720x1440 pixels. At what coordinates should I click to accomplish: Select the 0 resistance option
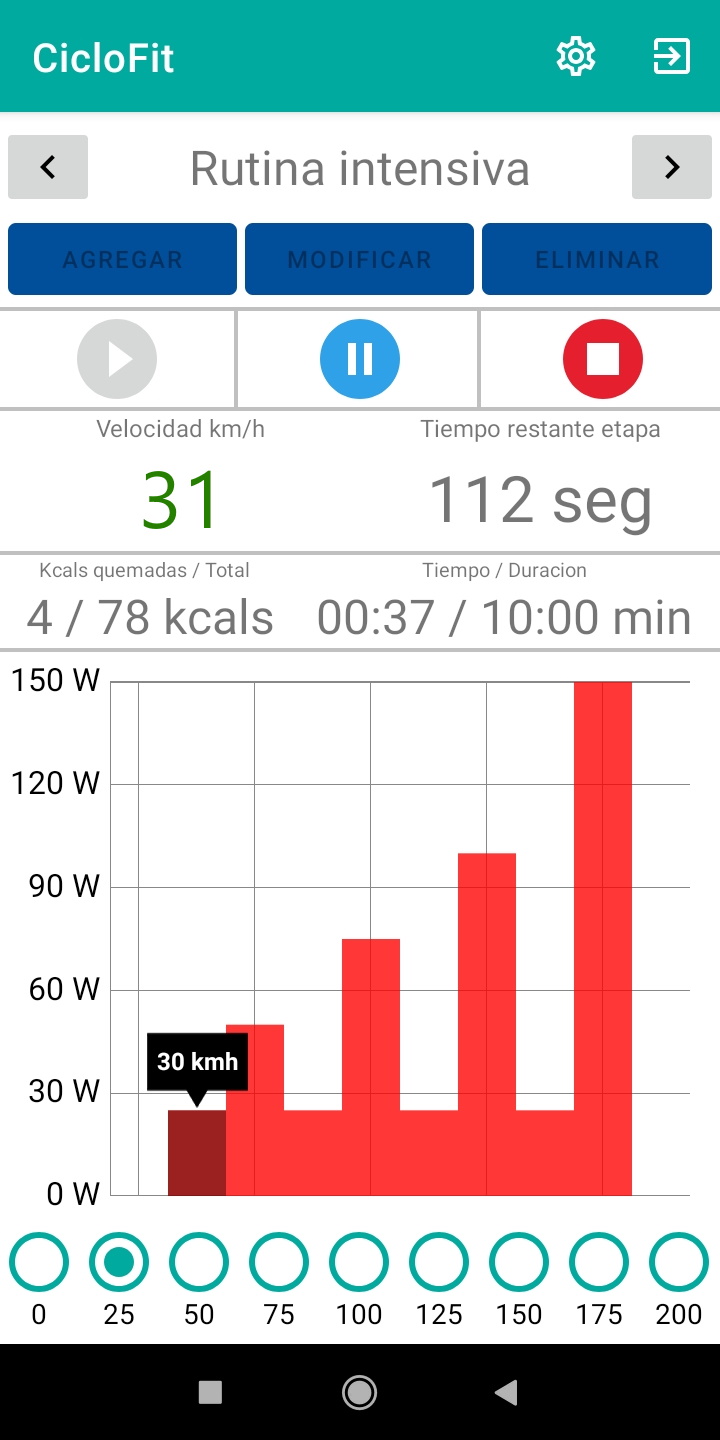[39, 1262]
